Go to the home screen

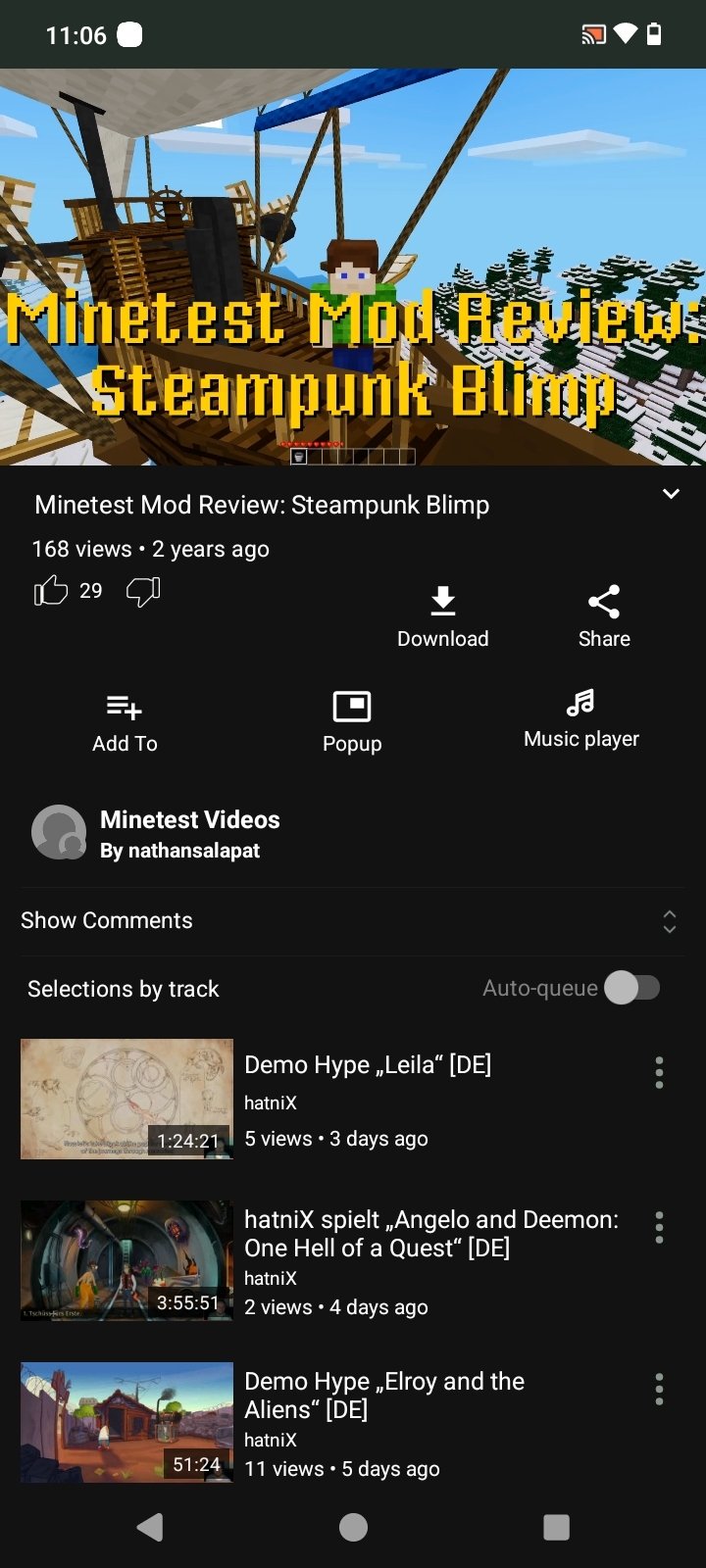353,1527
